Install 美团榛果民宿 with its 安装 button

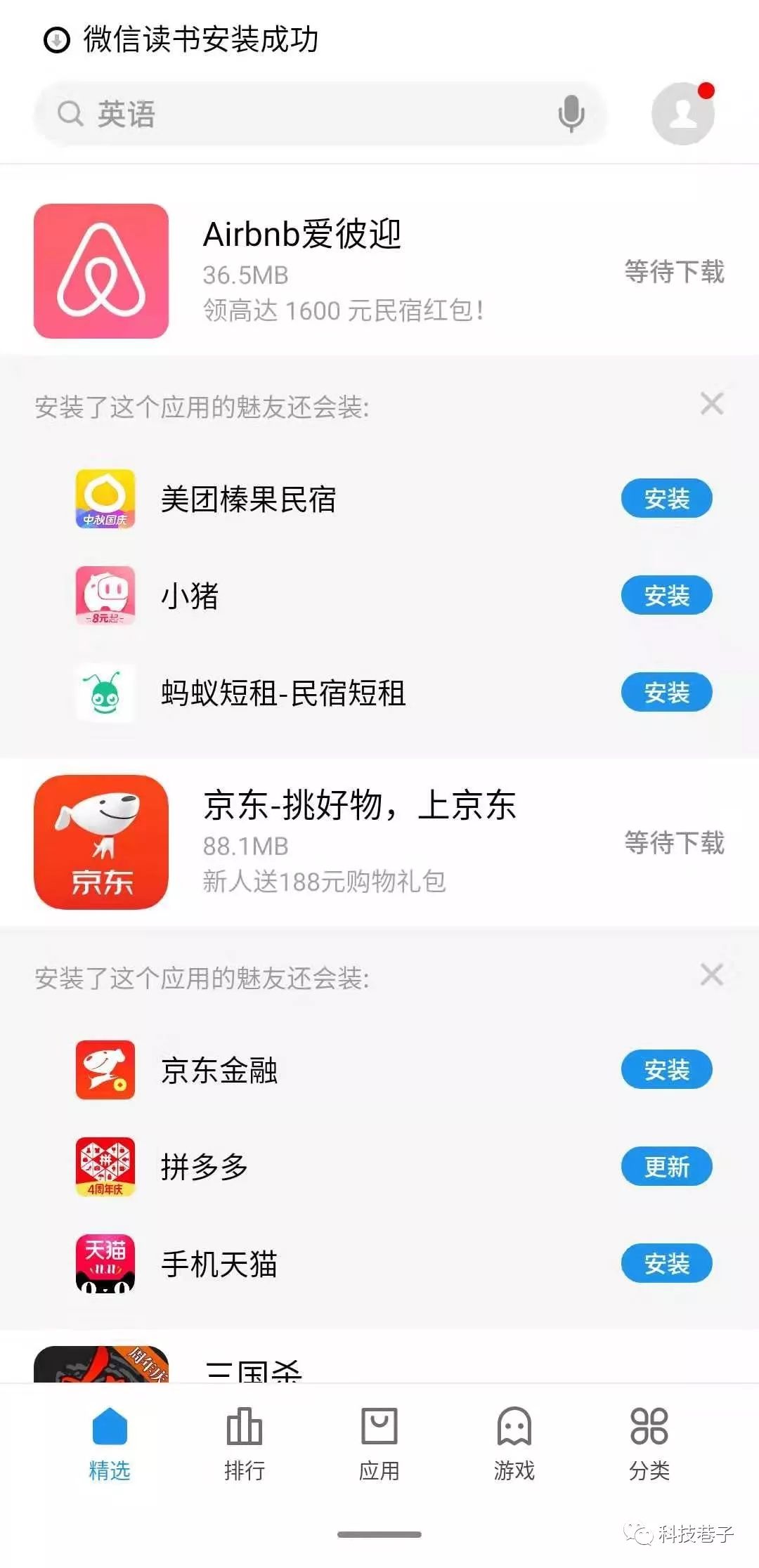click(x=666, y=499)
